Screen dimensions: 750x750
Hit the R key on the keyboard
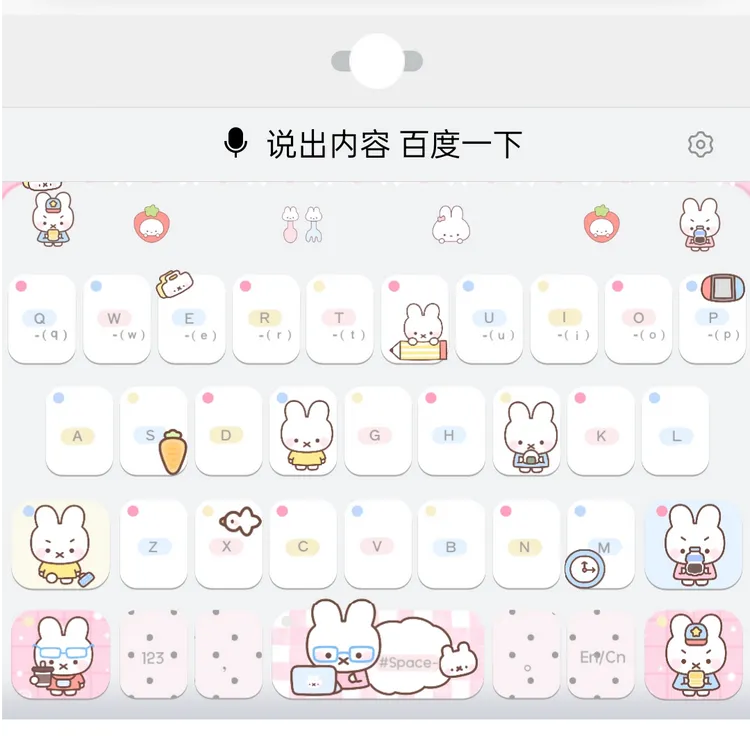[266, 319]
